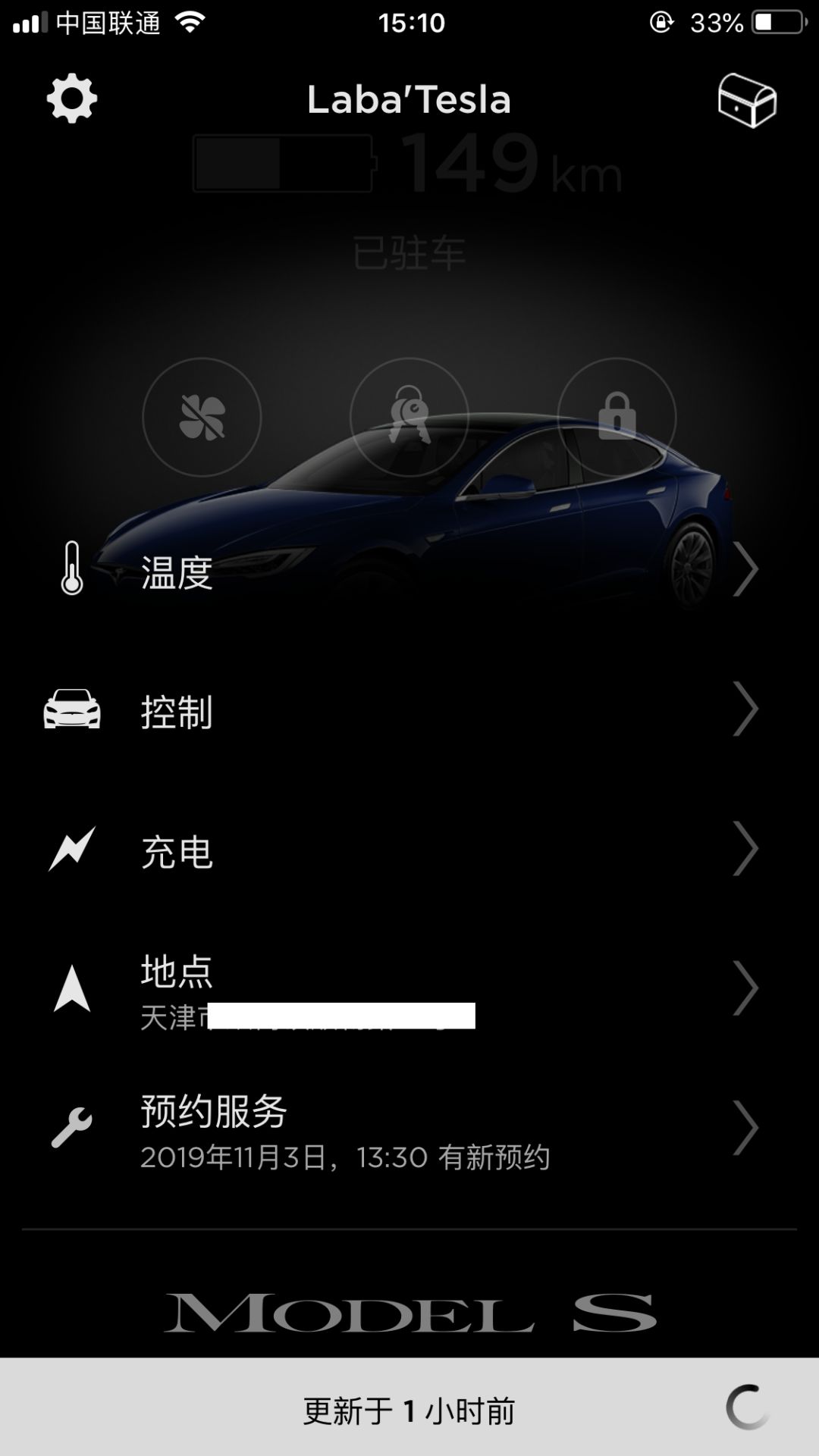This screenshot has width=819, height=1456.
Task: Tap the door lock icon
Action: coord(617,417)
